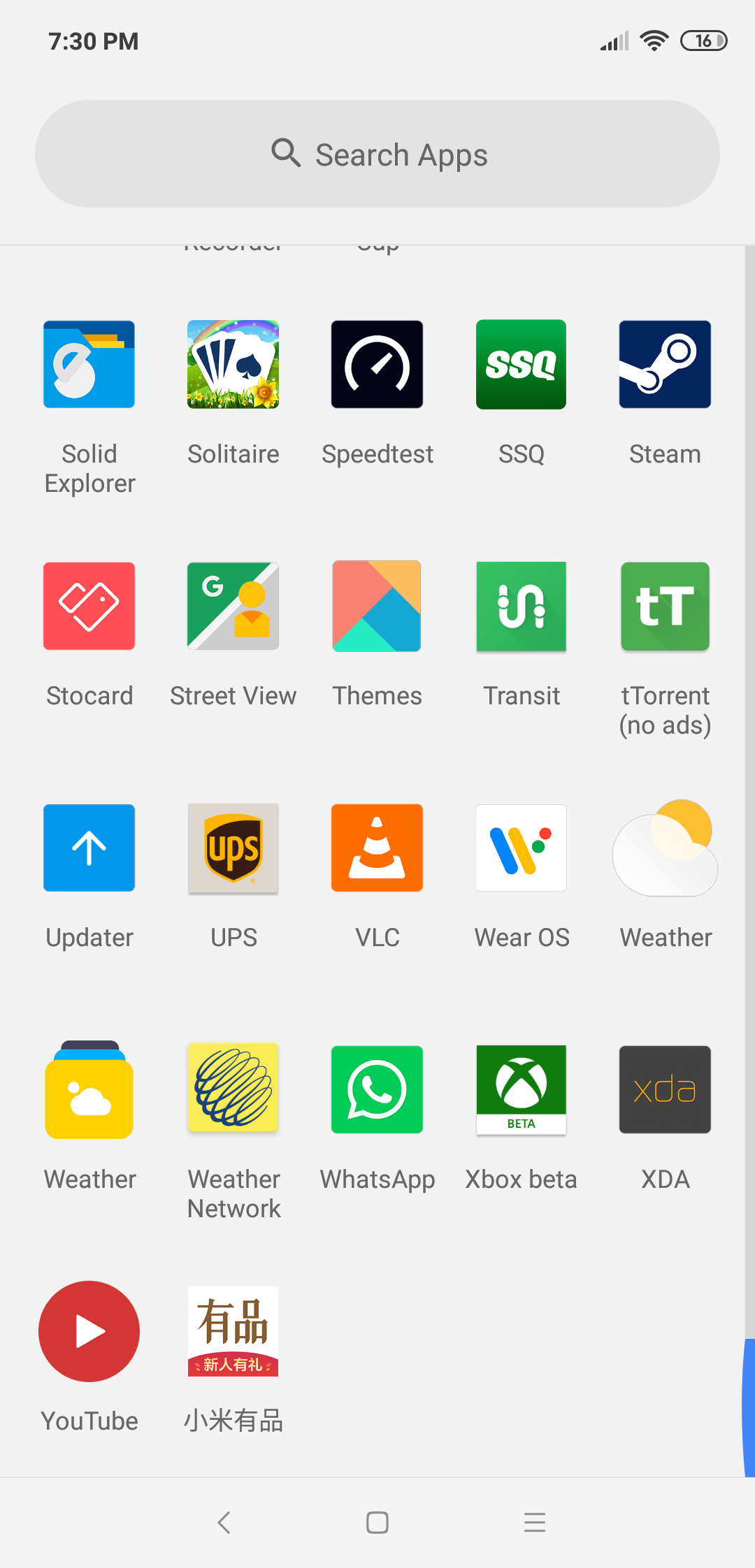
Task: Go back using the navigation bar
Action: [x=224, y=1523]
